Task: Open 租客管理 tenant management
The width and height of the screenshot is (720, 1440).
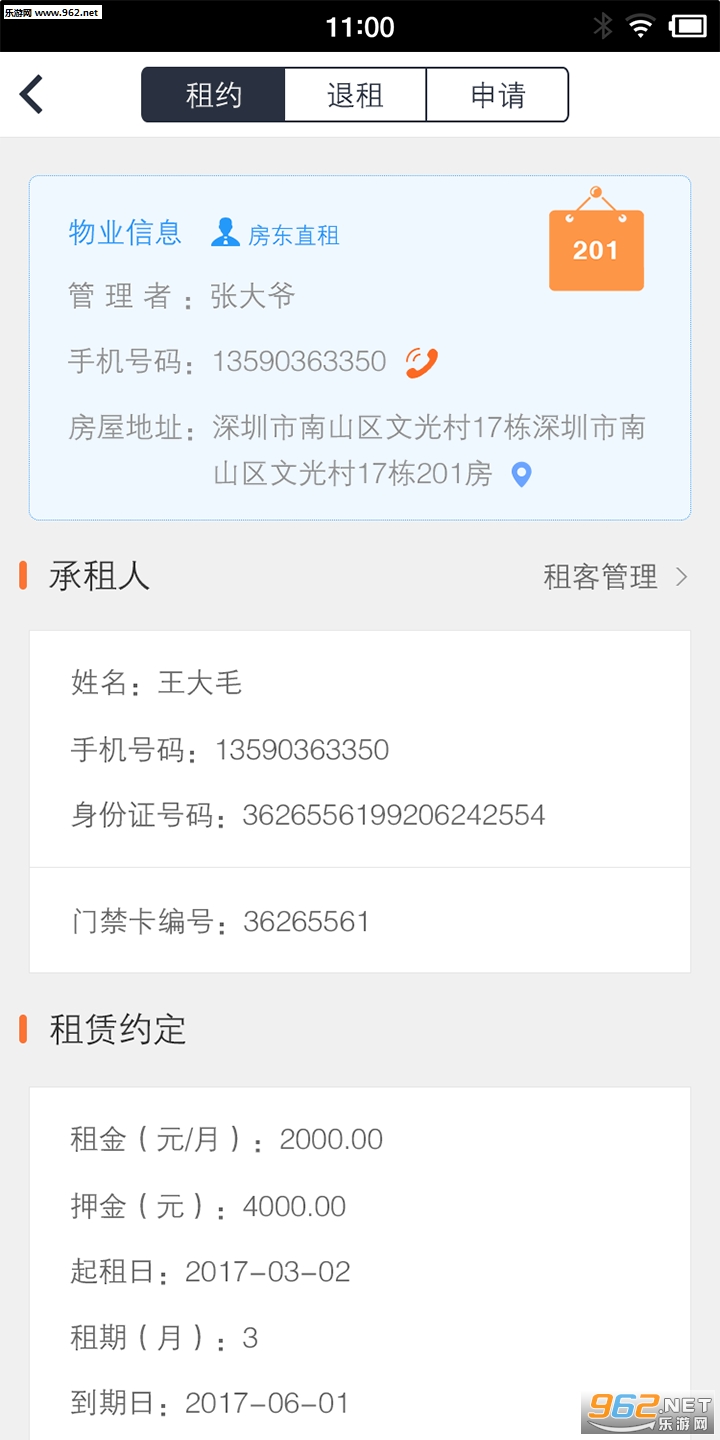Action: (x=614, y=576)
